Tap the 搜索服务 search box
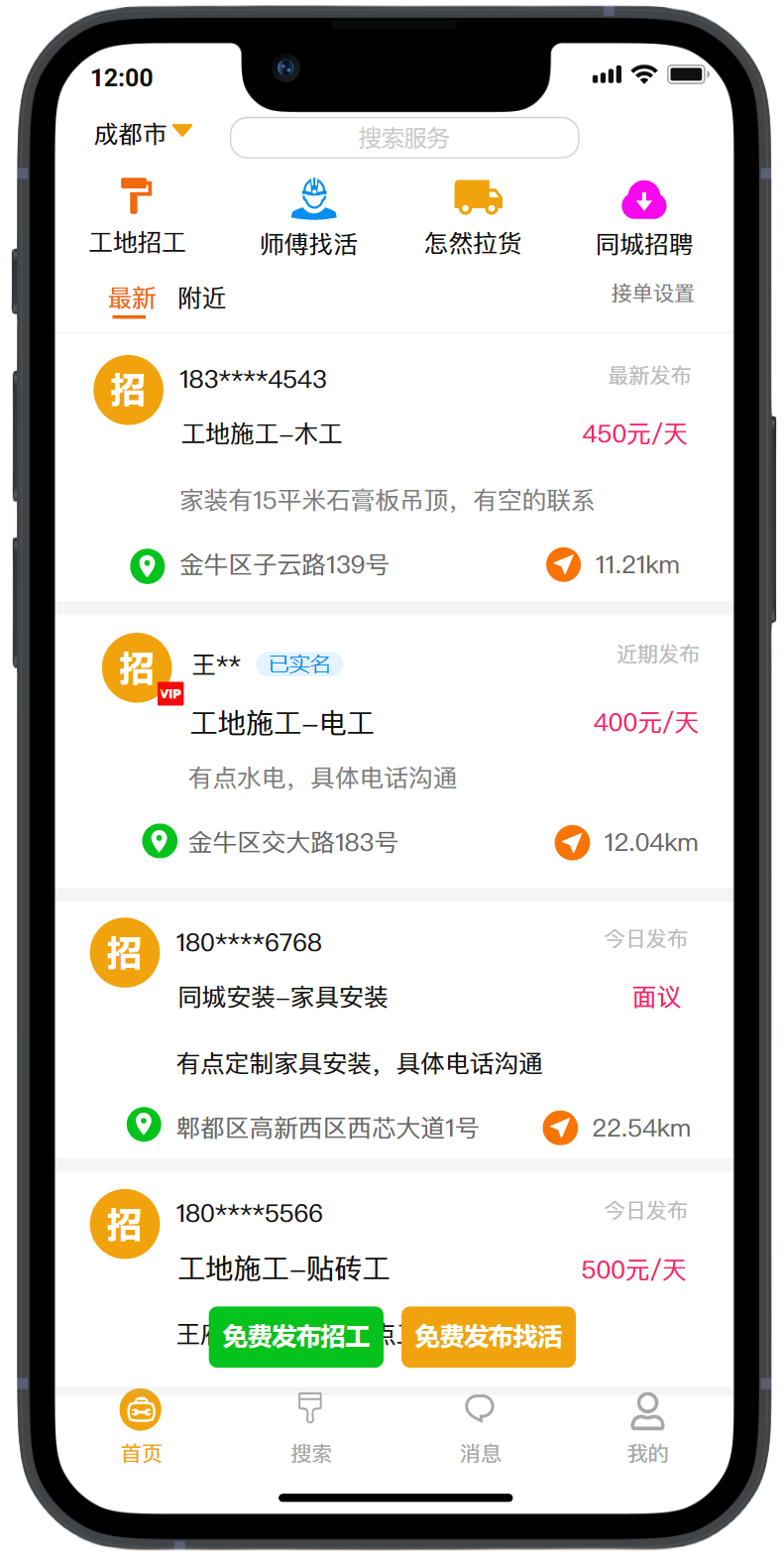The width and height of the screenshot is (784, 1563). tap(403, 138)
